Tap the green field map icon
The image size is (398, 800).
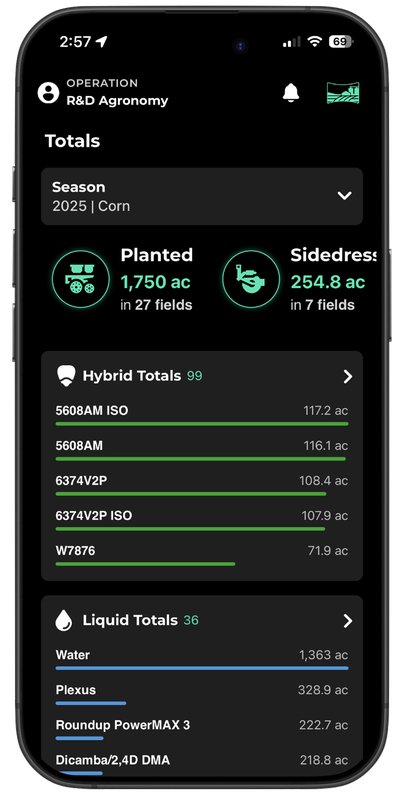click(343, 93)
